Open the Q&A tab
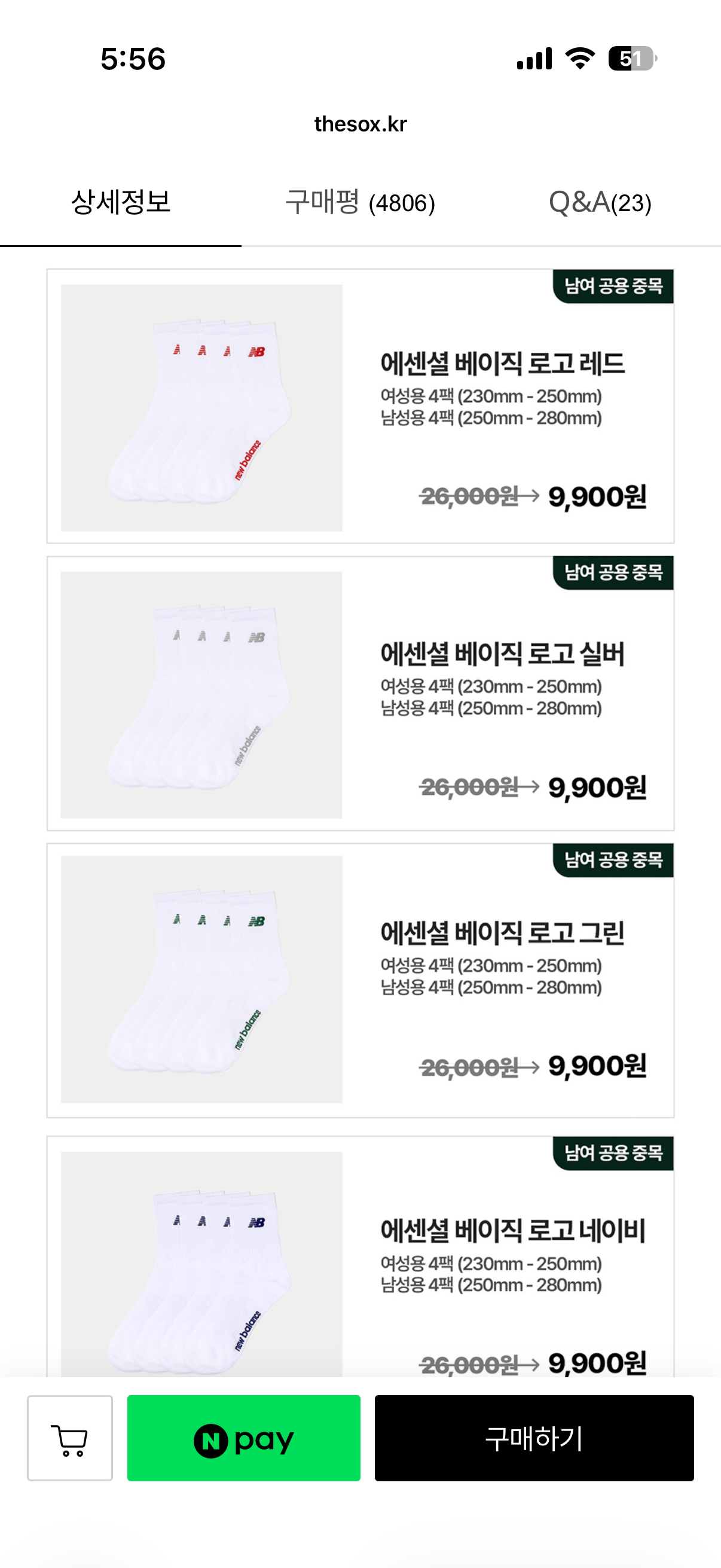Viewport: 721px width, 1568px height. 600,202
